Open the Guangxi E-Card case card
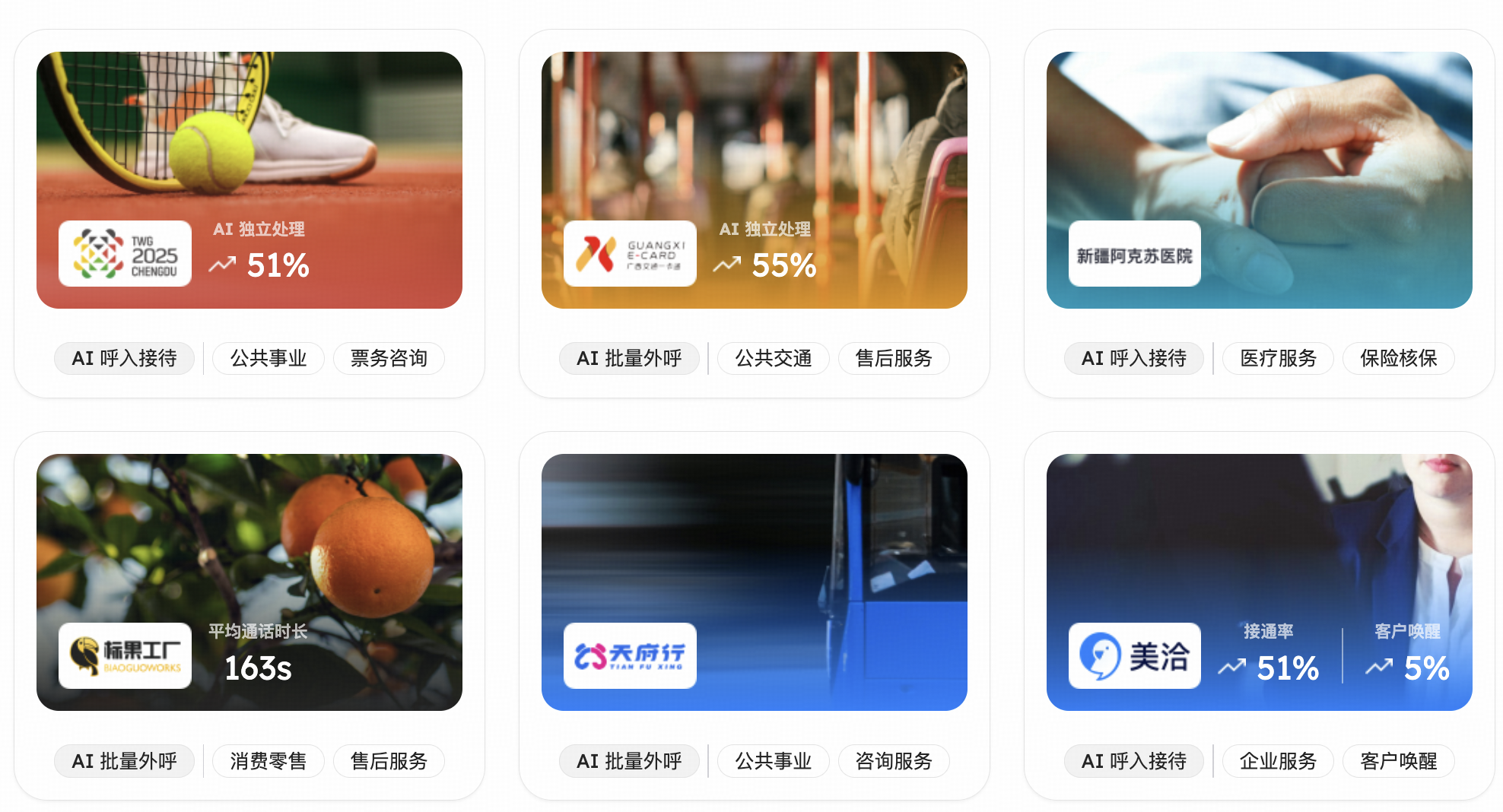 pyautogui.click(x=754, y=179)
